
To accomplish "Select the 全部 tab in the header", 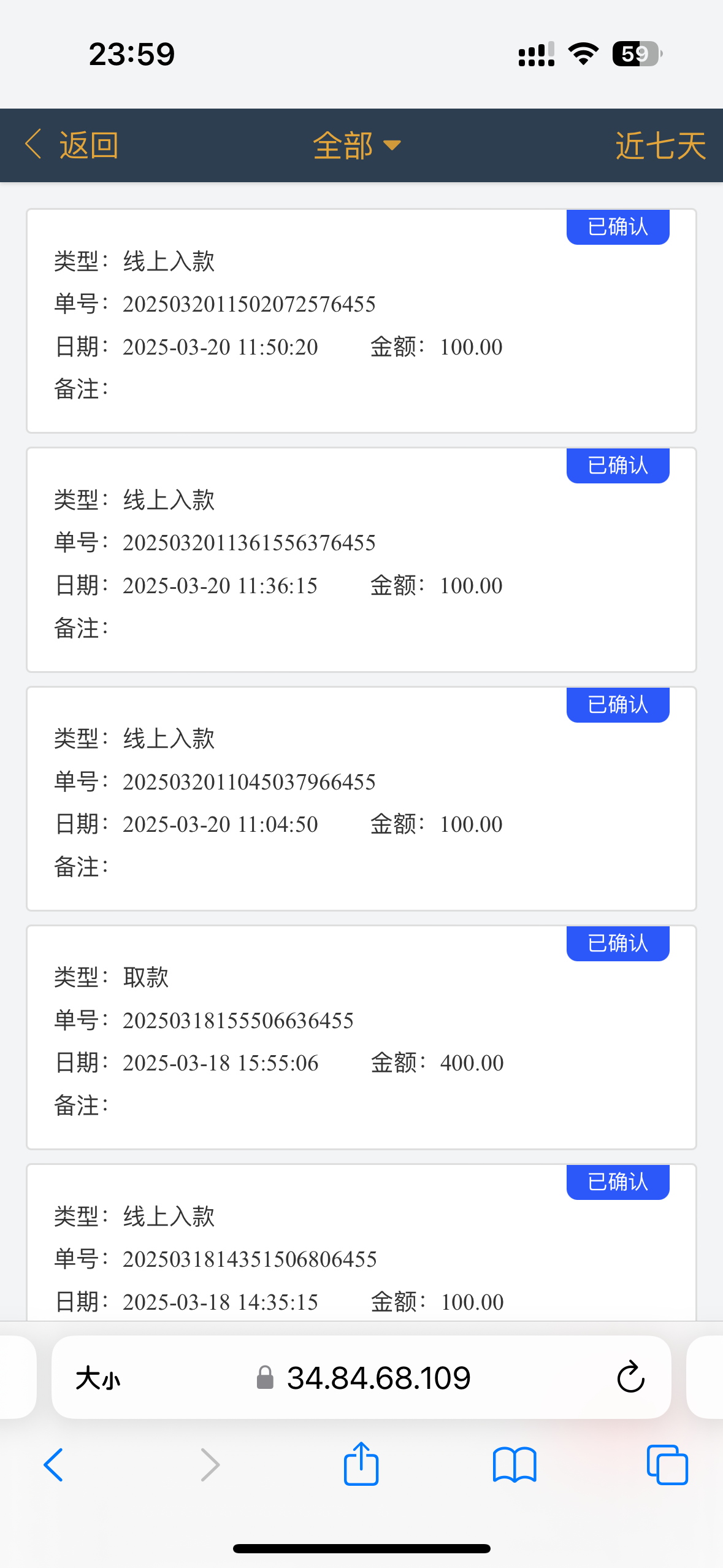I will [x=343, y=145].
